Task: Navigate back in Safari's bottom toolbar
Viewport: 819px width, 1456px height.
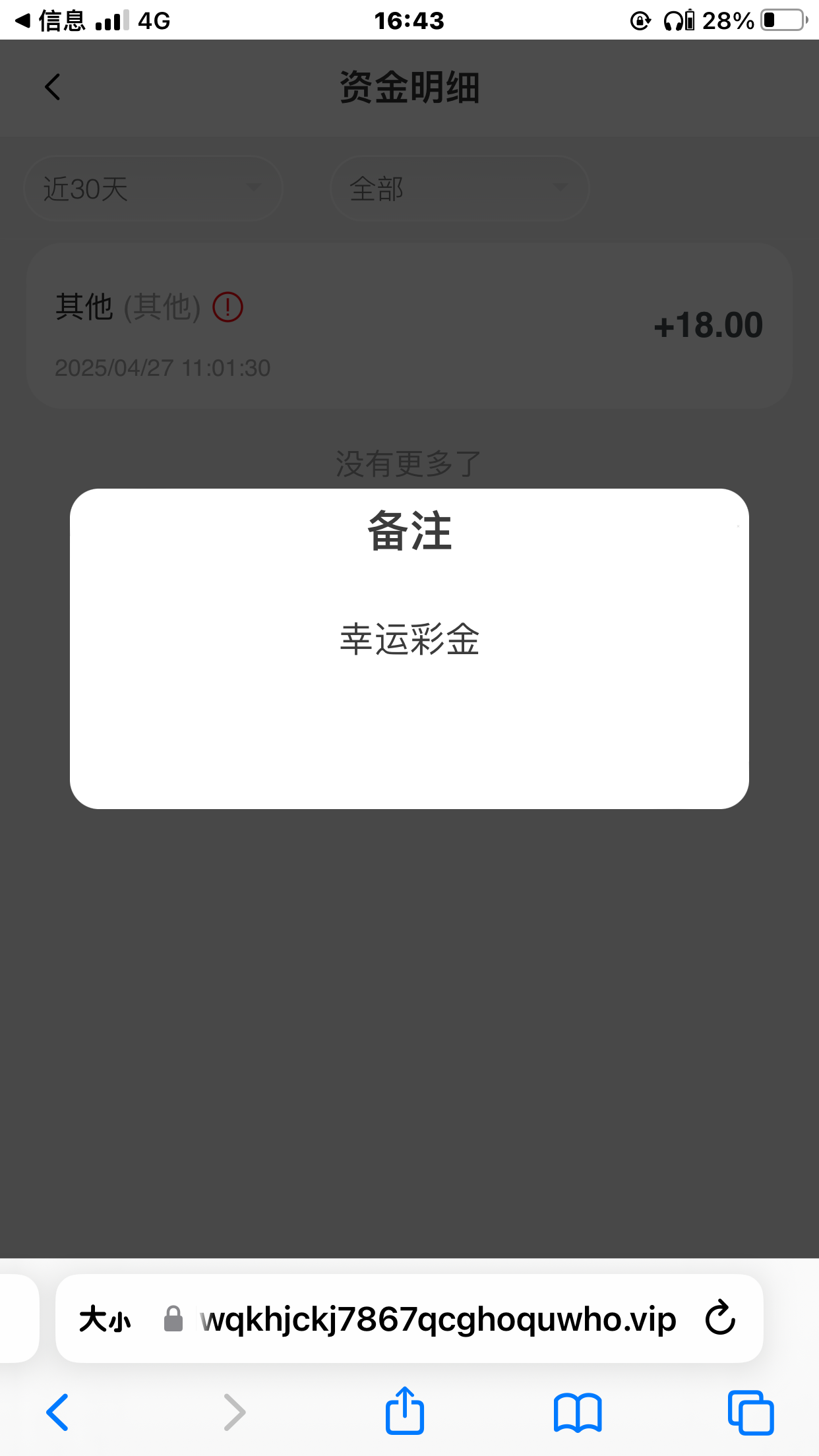Action: tap(57, 1412)
